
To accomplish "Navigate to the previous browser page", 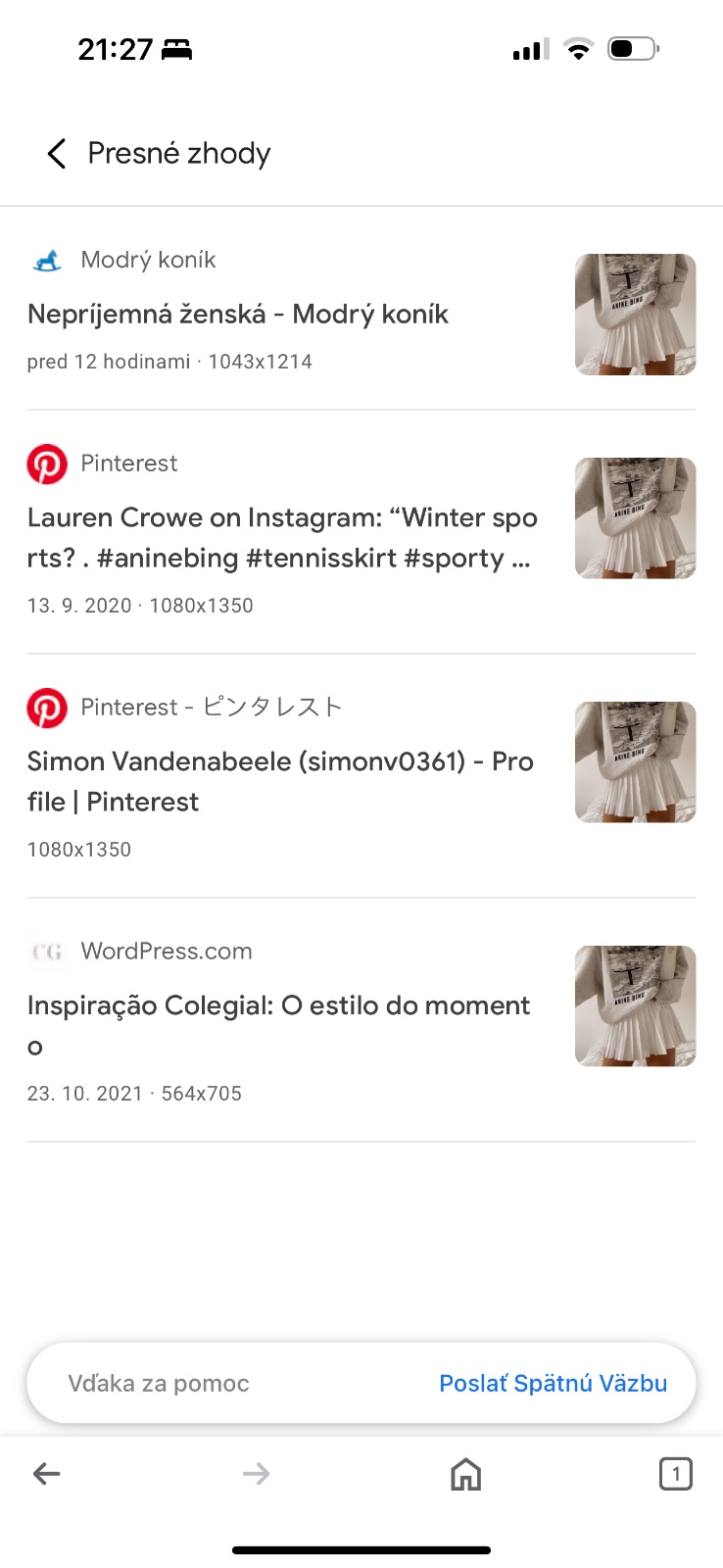I will point(47,1473).
